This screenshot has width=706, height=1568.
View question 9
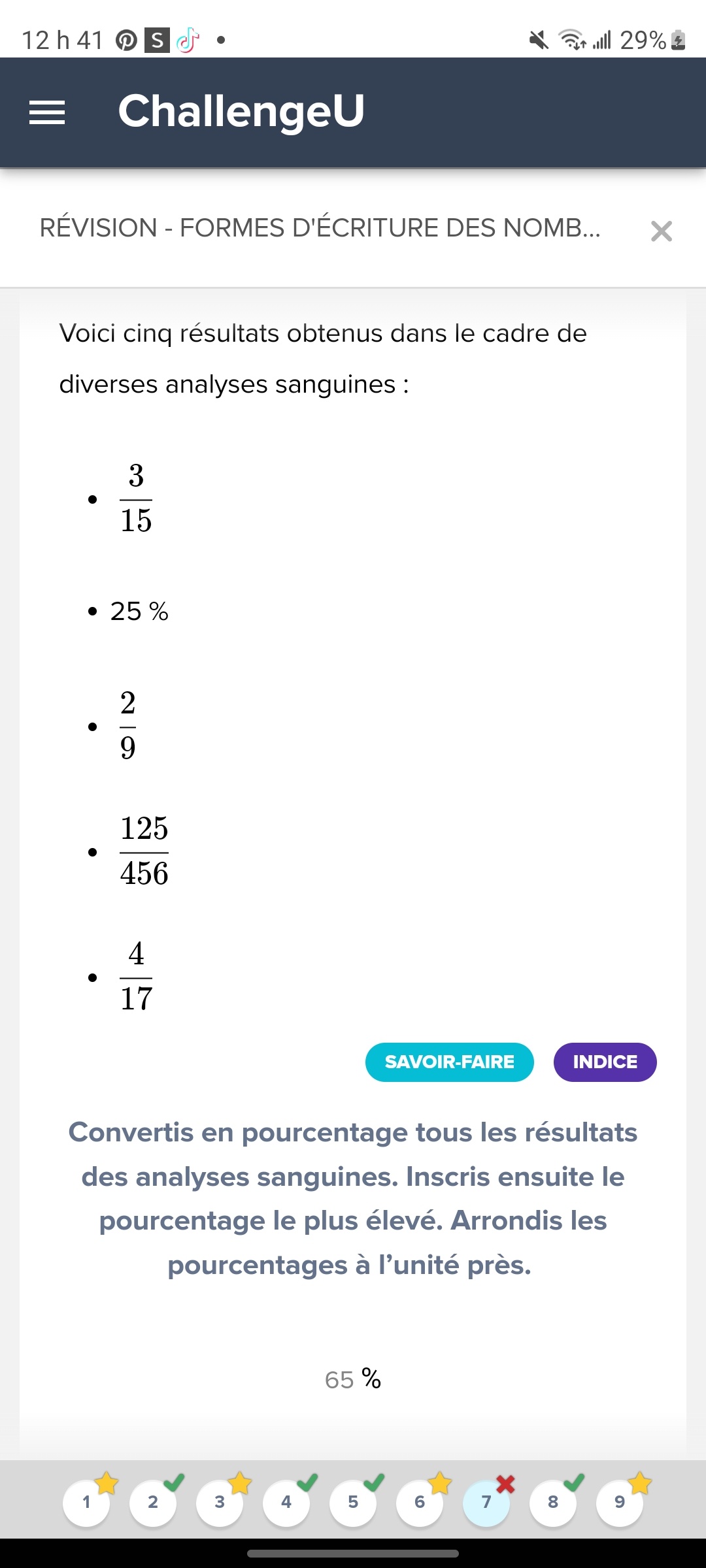pos(620,1502)
